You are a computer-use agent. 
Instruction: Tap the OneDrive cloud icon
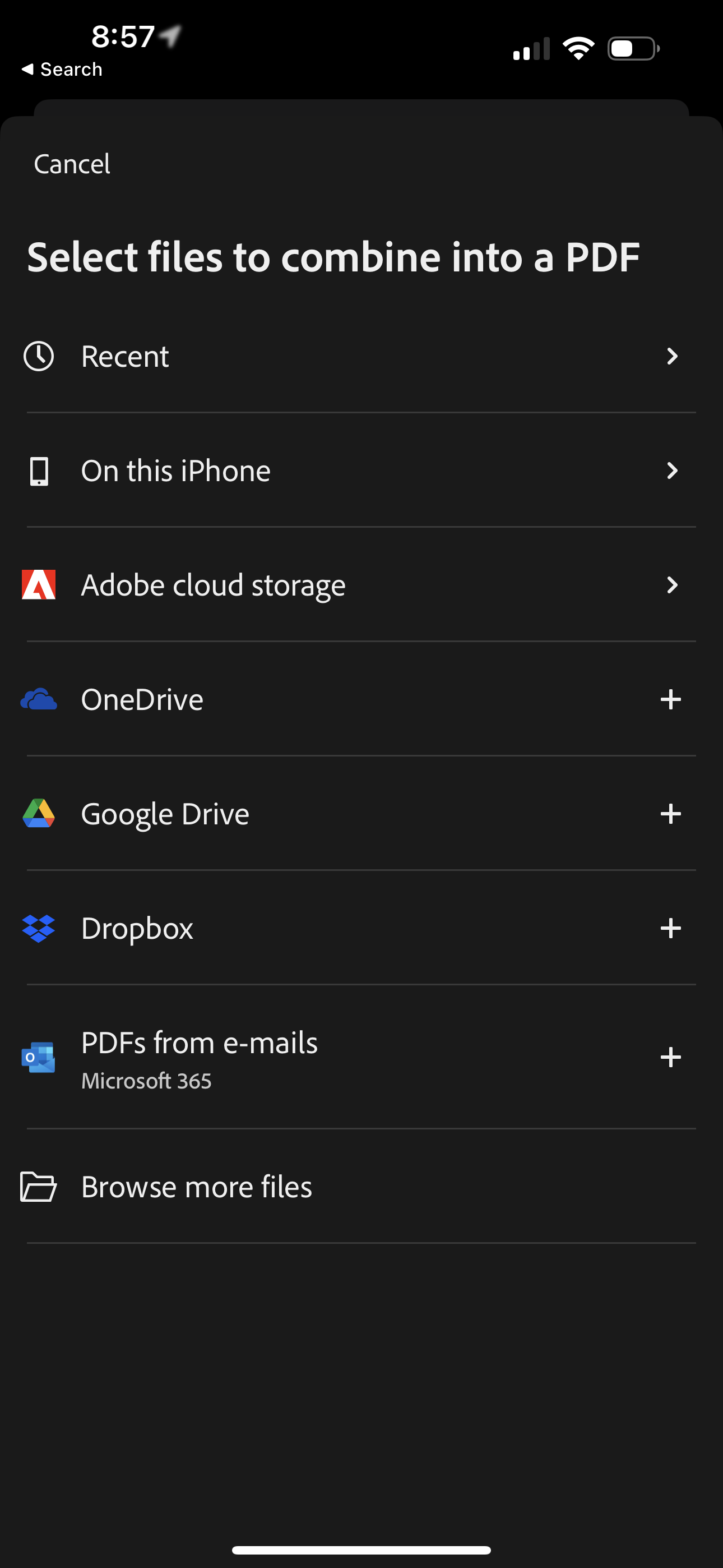pyautogui.click(x=38, y=699)
